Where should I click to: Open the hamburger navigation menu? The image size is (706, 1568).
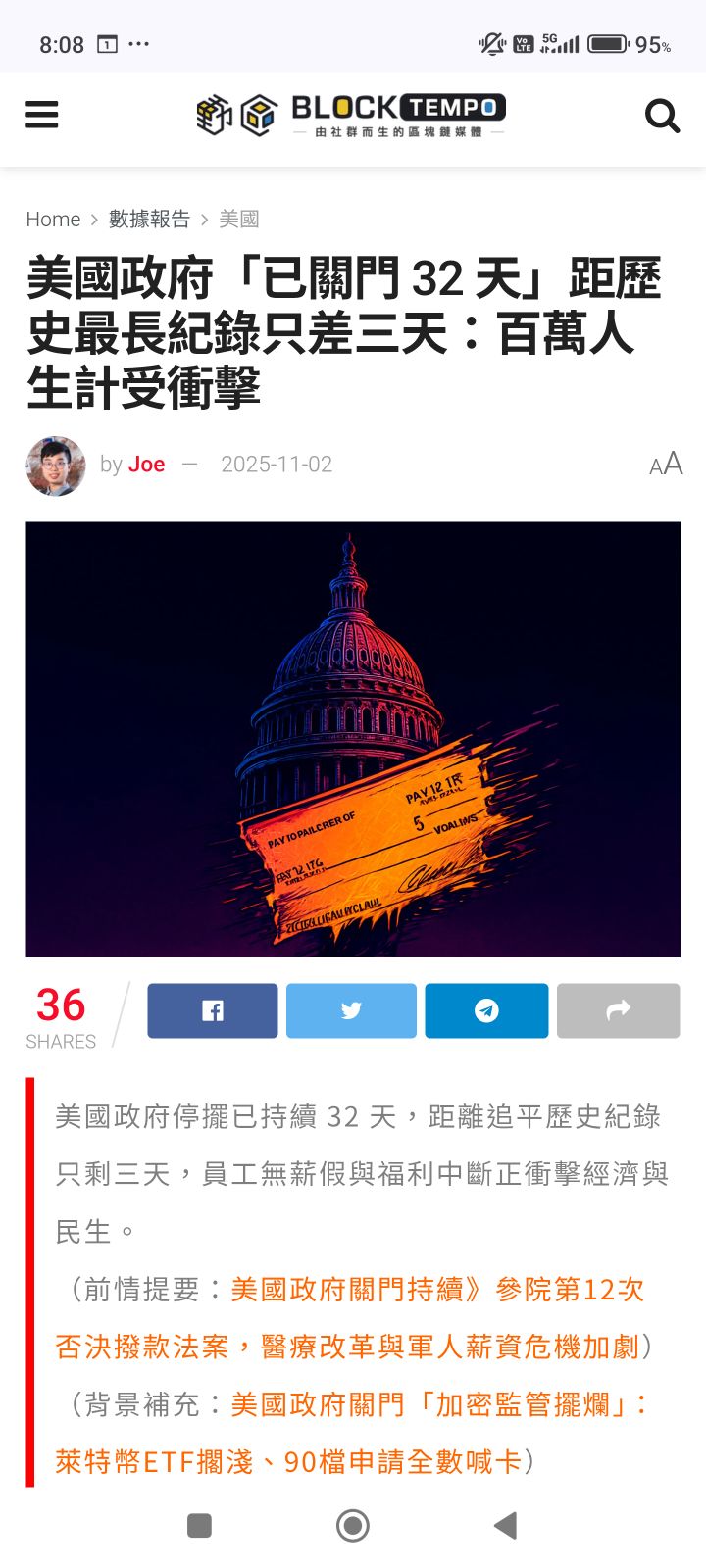[x=42, y=116]
